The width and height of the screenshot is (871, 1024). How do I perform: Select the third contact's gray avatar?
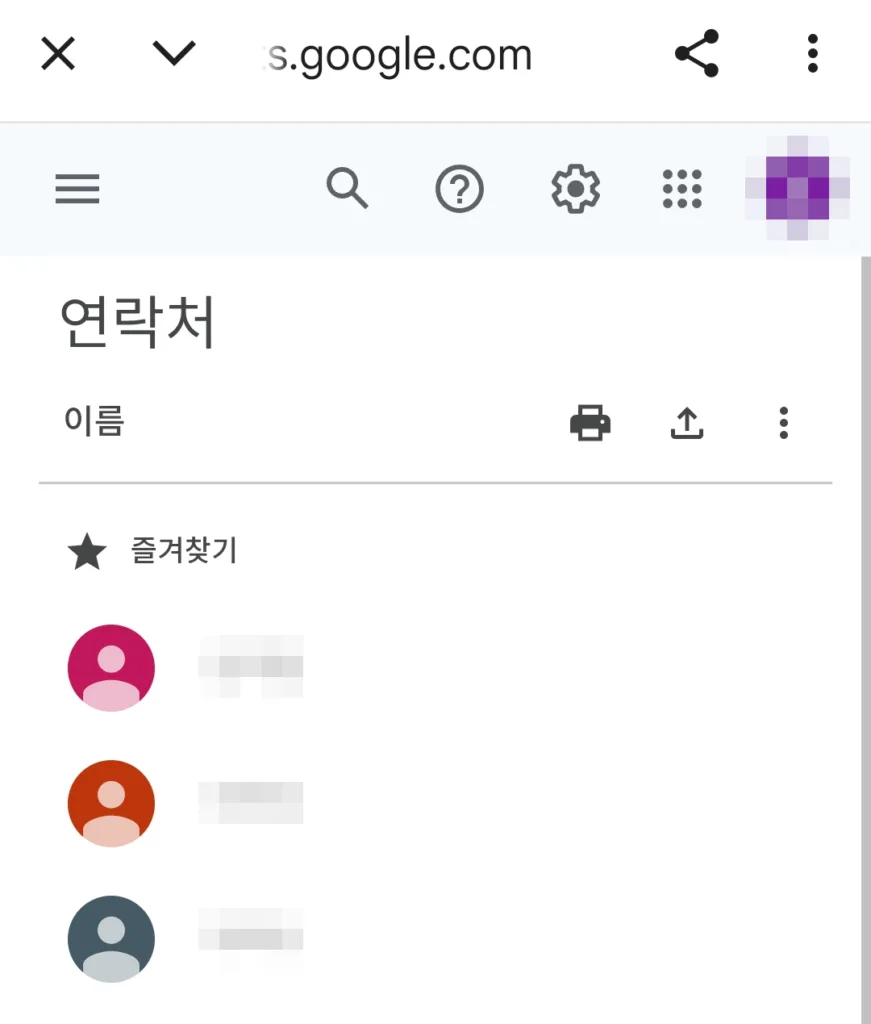110,938
